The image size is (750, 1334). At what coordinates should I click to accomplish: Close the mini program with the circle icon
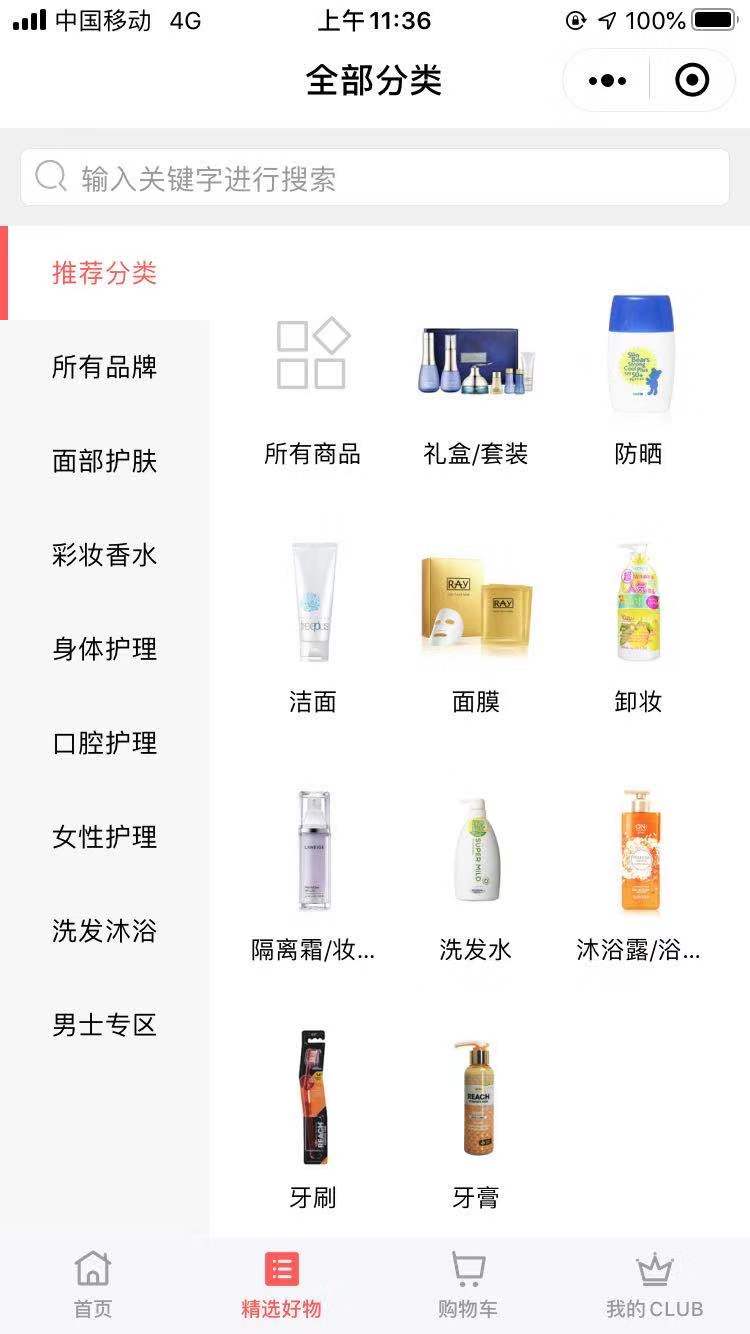pos(692,81)
